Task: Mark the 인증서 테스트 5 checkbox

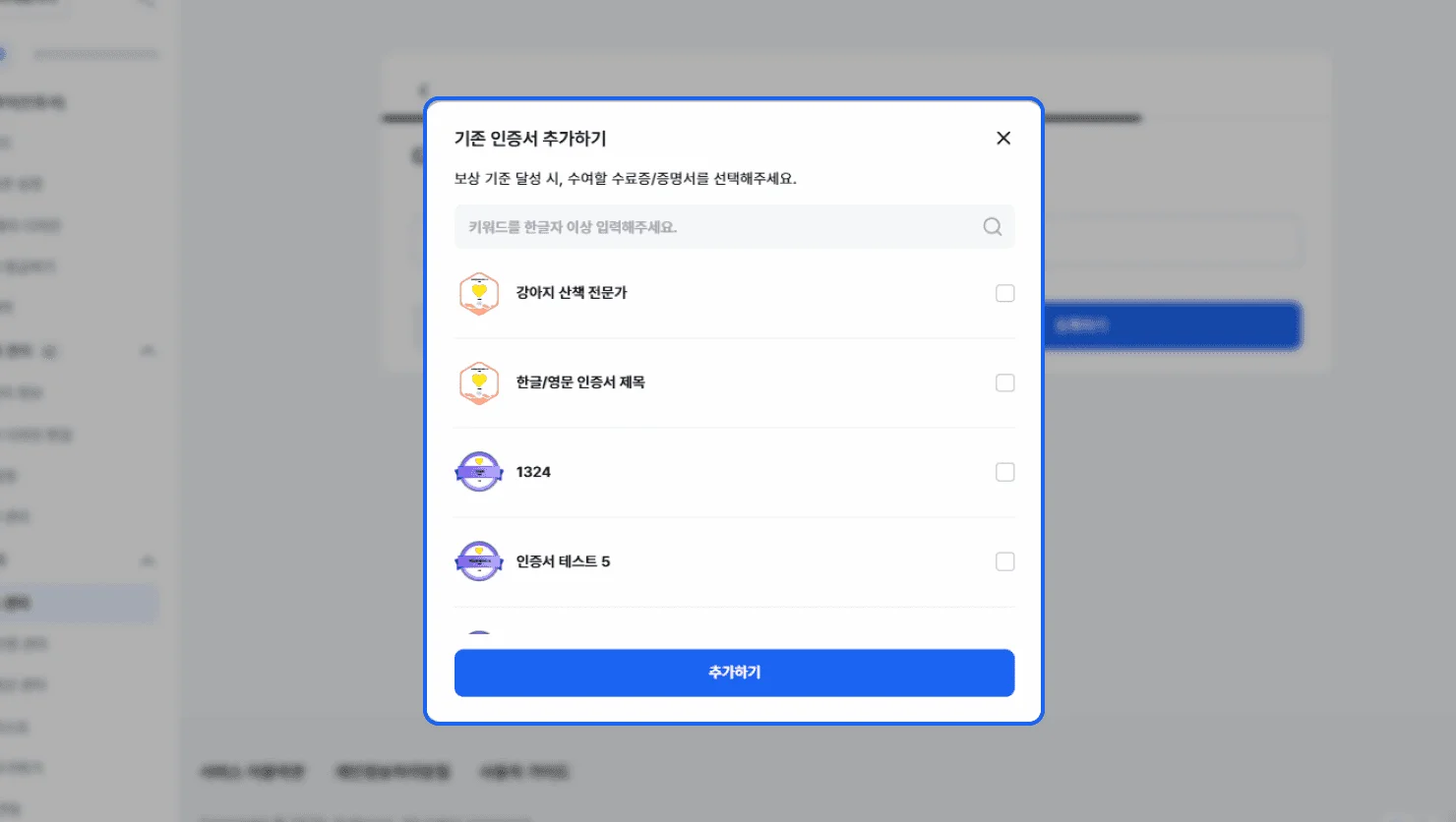Action: click(x=1004, y=561)
